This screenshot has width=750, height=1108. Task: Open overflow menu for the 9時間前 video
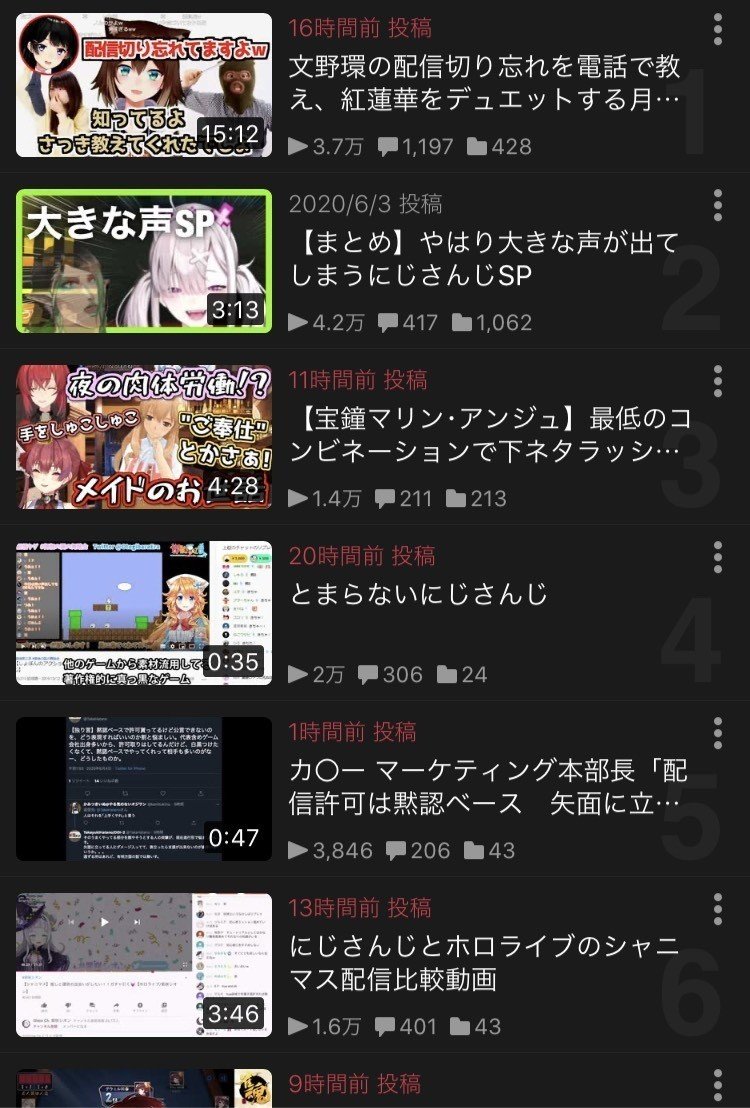click(717, 1086)
